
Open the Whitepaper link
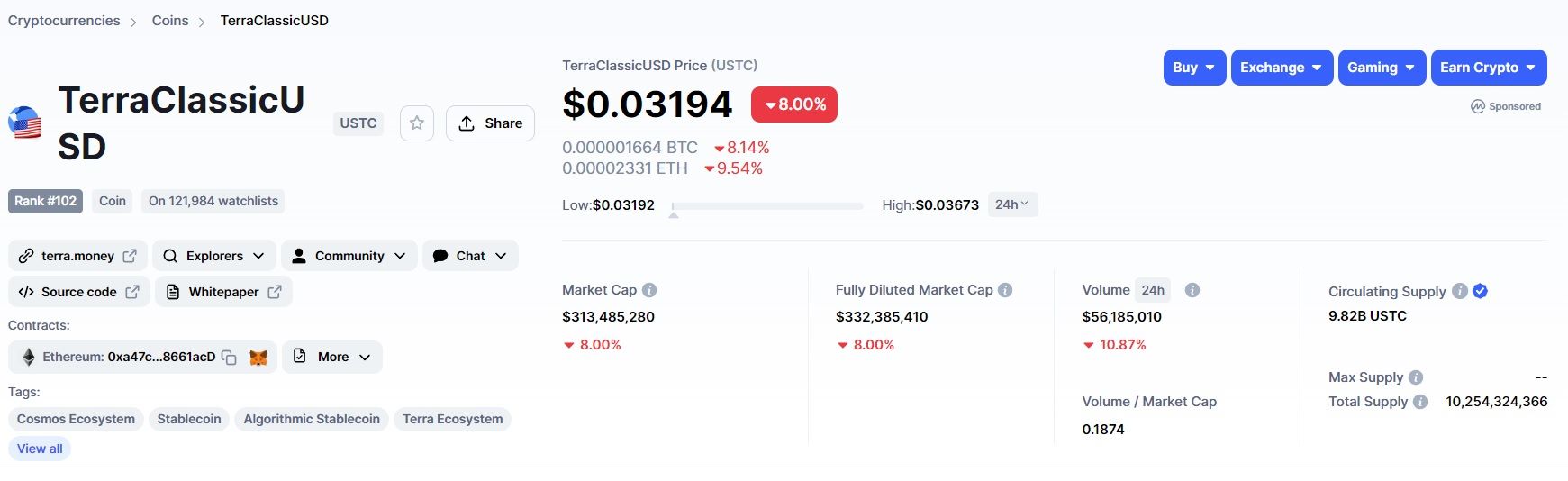coord(224,292)
